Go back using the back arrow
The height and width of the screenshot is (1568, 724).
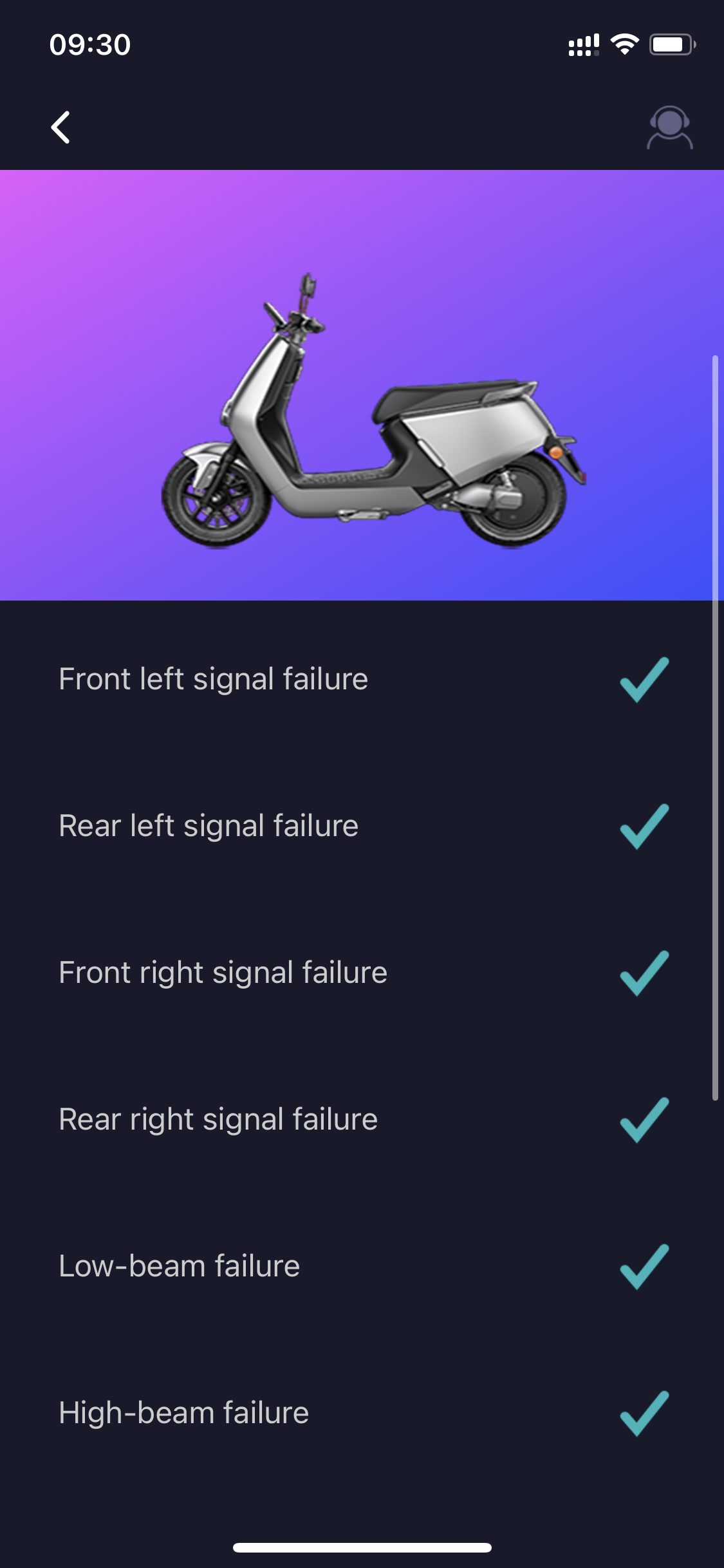[x=60, y=127]
